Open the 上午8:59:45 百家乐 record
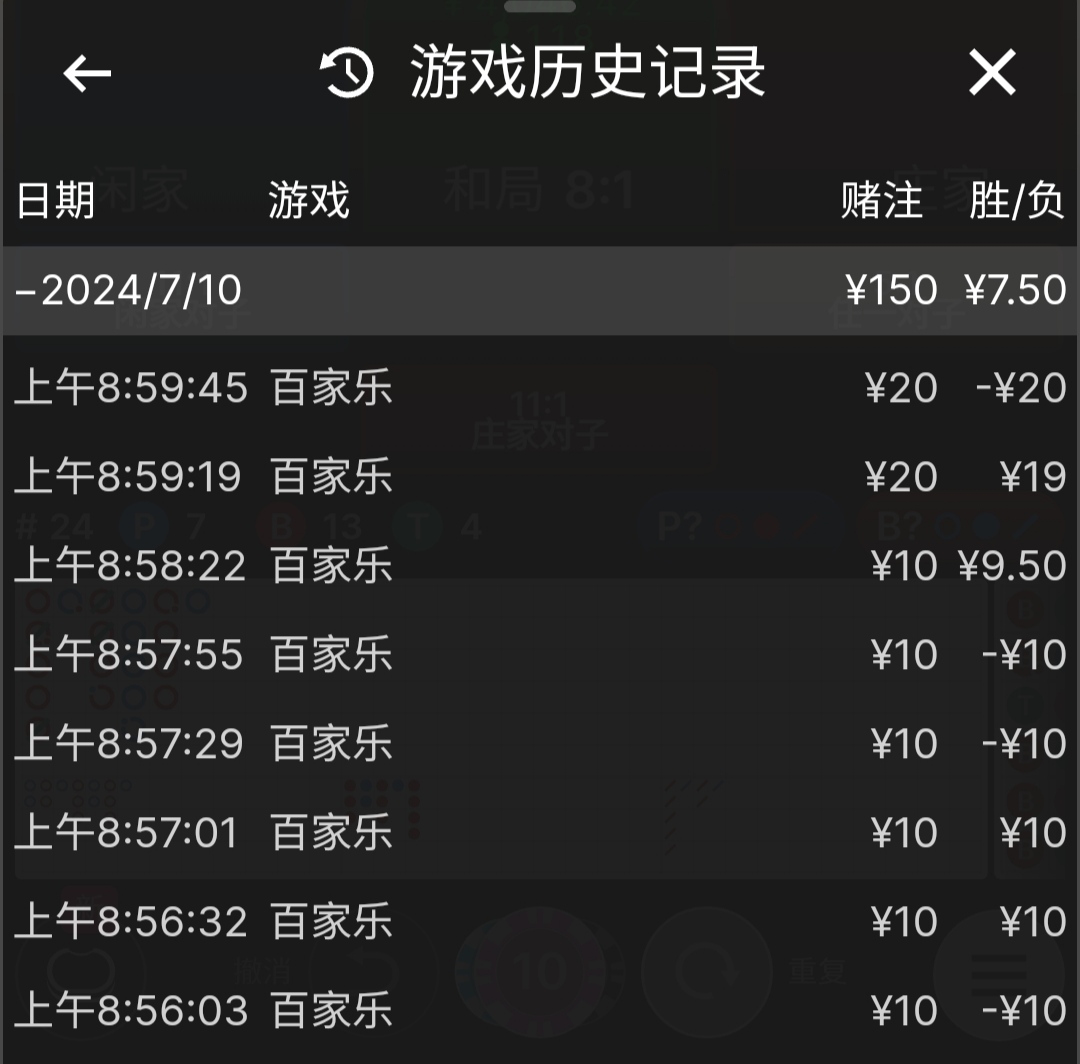Screen dimensions: 1080x1064 click(540, 388)
